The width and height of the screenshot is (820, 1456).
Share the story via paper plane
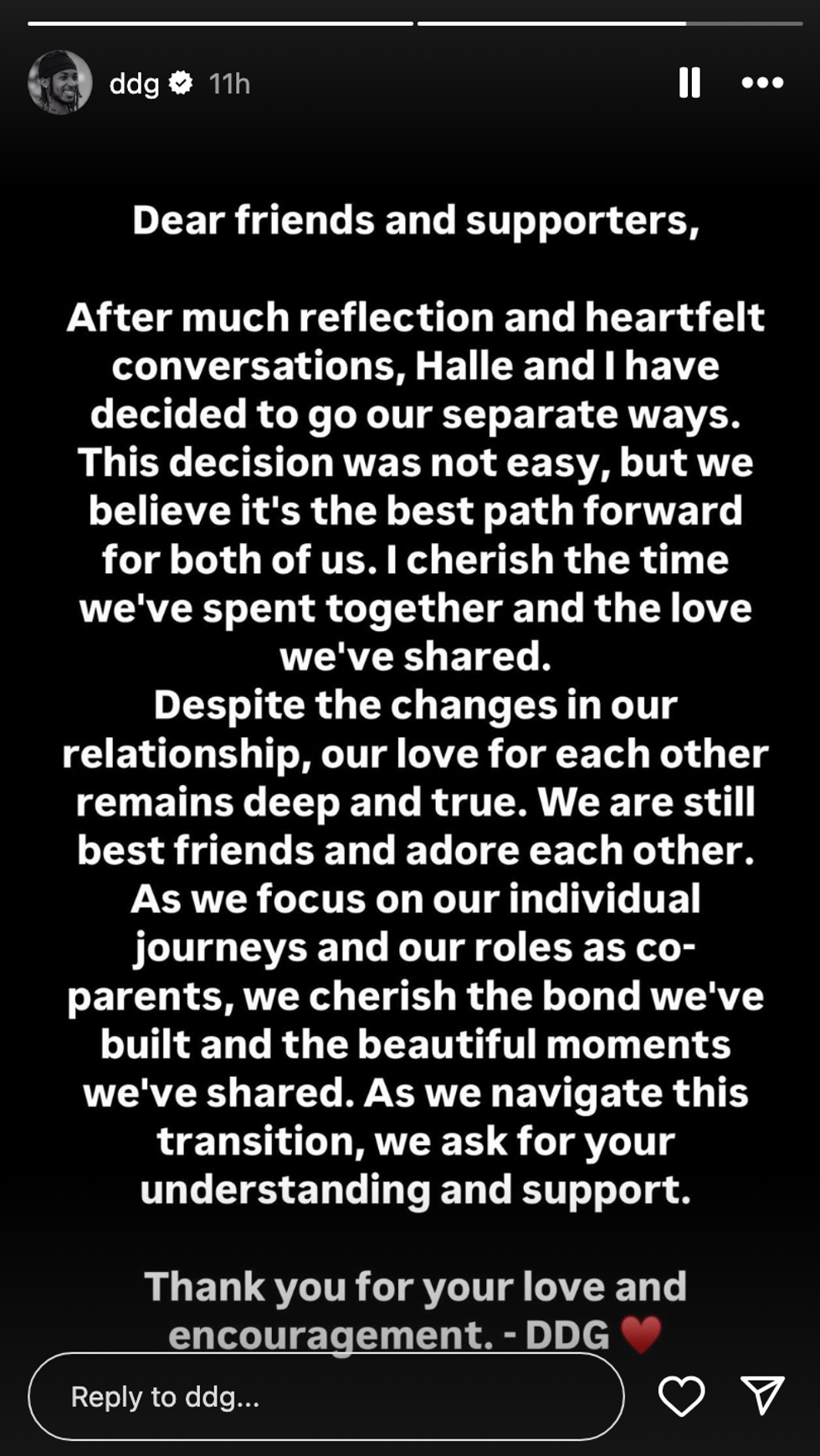click(762, 1396)
